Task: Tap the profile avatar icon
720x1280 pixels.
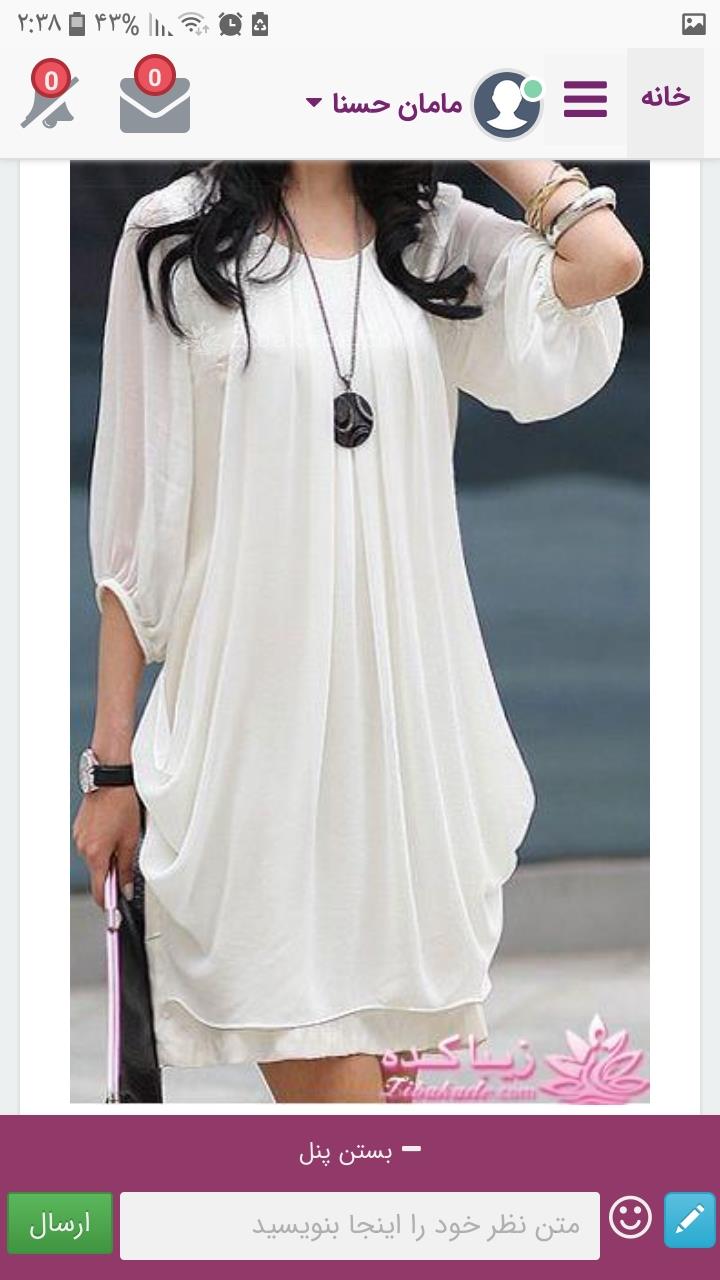Action: pos(507,104)
